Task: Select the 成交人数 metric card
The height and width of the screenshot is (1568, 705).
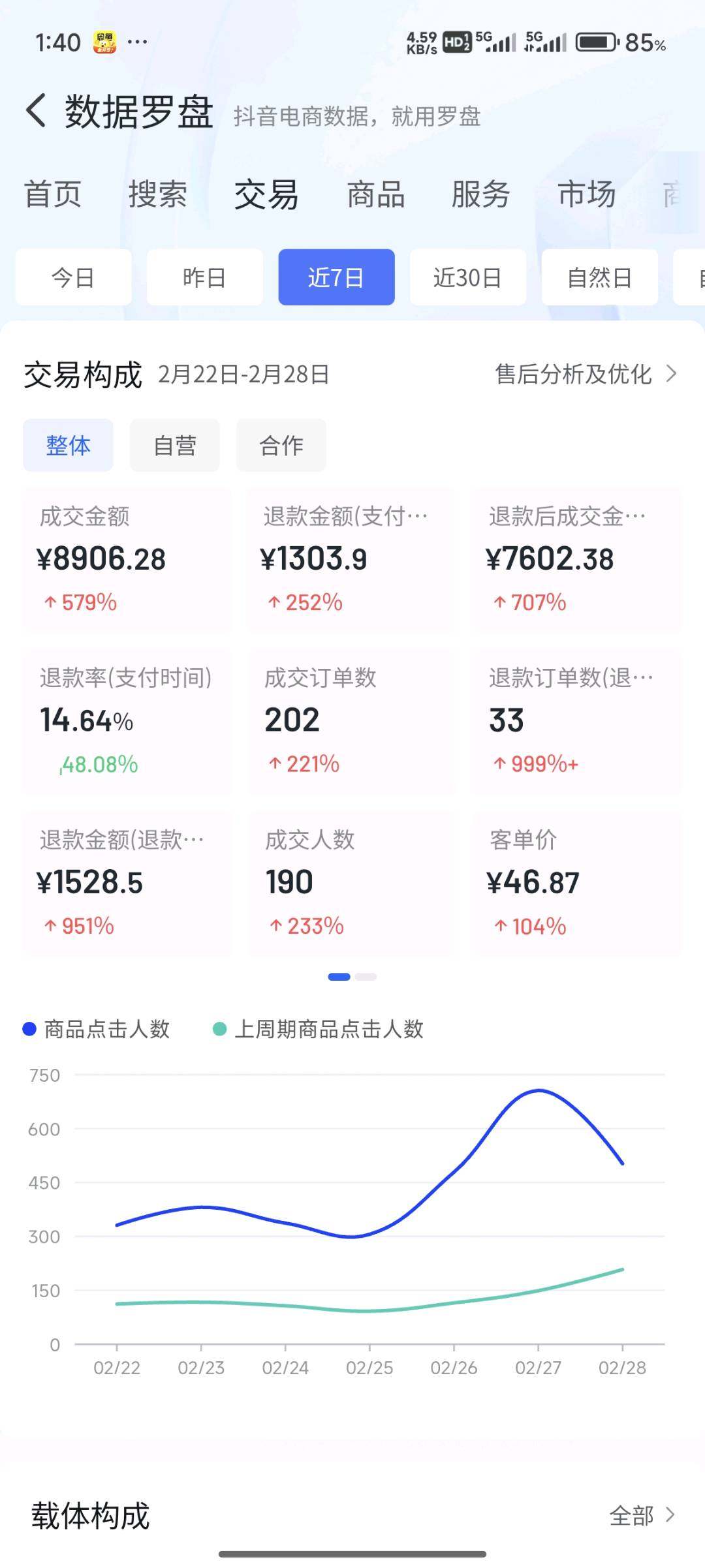Action: pyautogui.click(x=351, y=883)
